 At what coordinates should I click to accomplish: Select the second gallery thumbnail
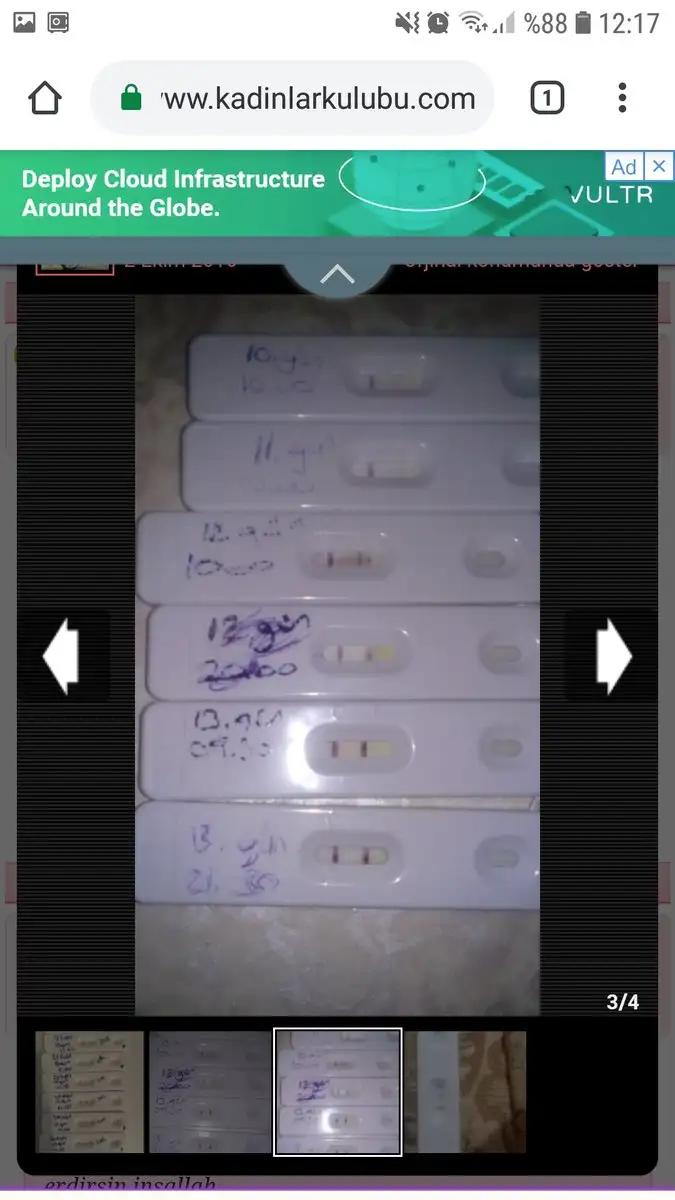tap(210, 1092)
